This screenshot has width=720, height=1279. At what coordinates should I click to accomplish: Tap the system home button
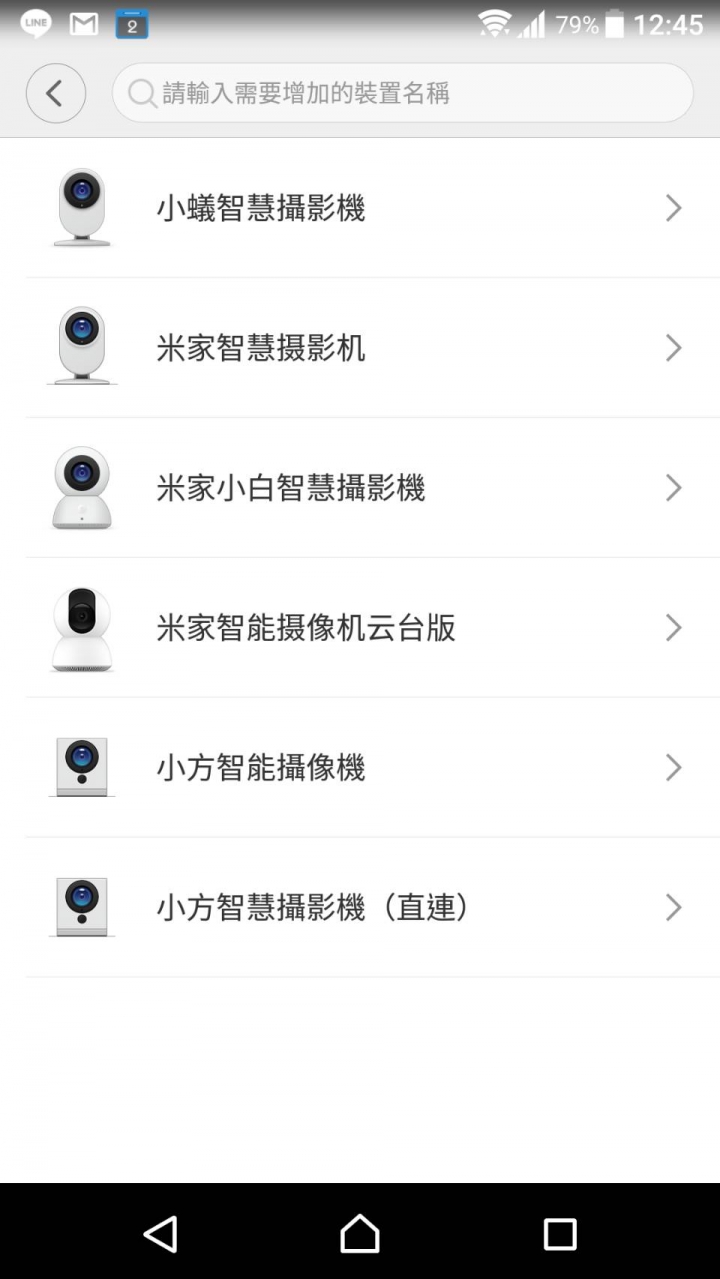click(x=360, y=1234)
